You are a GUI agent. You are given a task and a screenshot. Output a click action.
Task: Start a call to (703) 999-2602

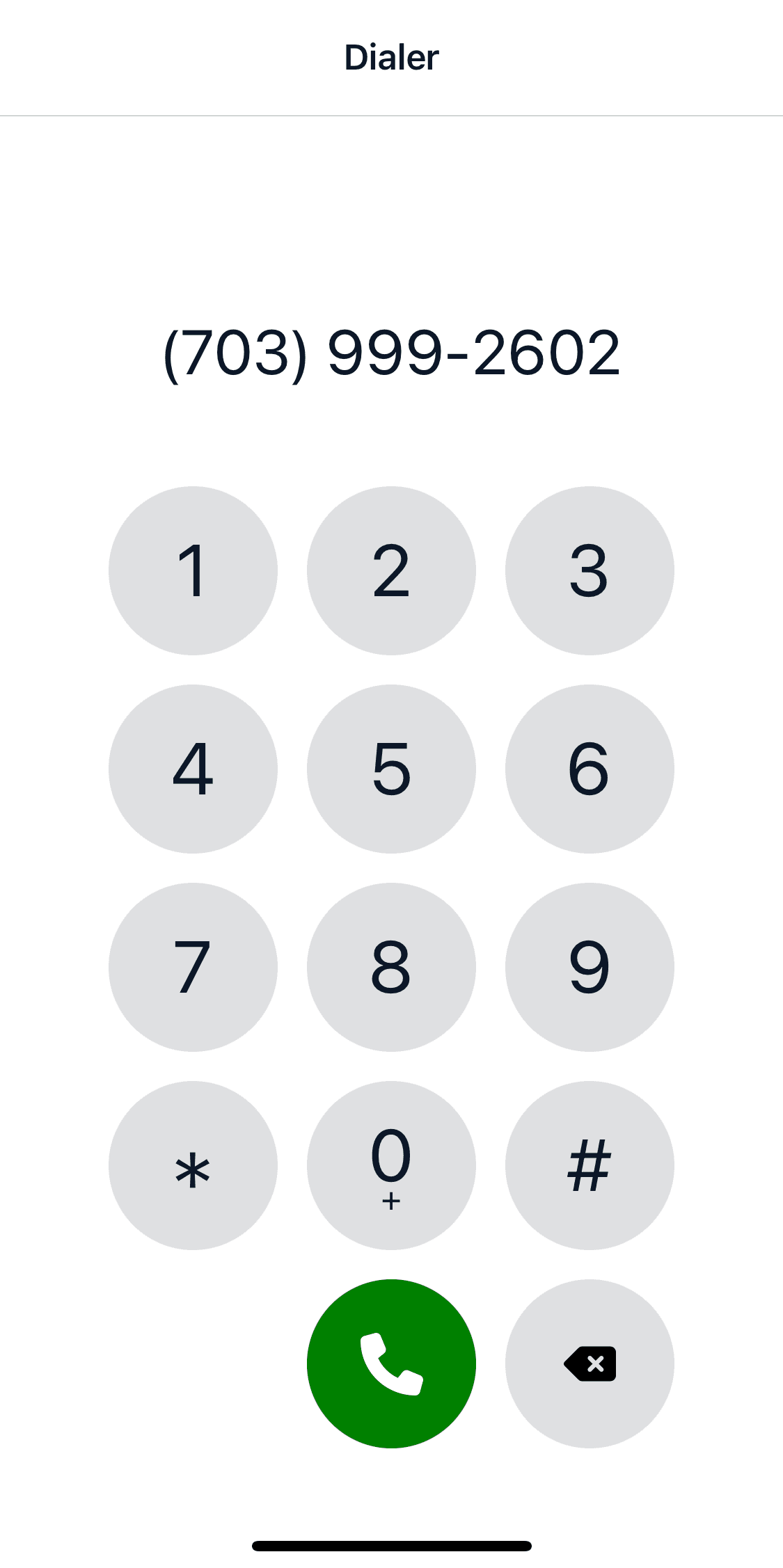[391, 1363]
